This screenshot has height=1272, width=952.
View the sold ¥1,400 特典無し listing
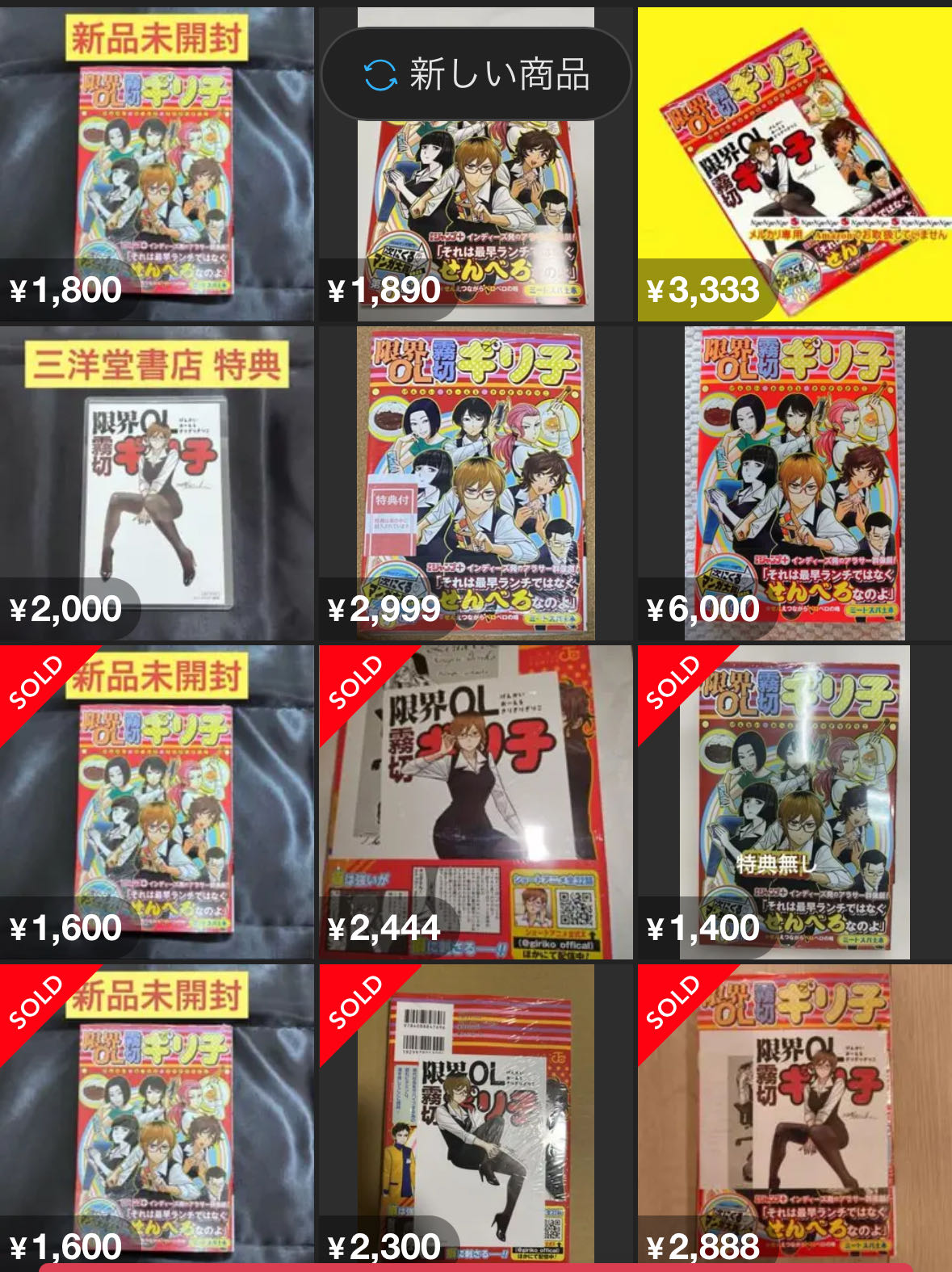795,802
